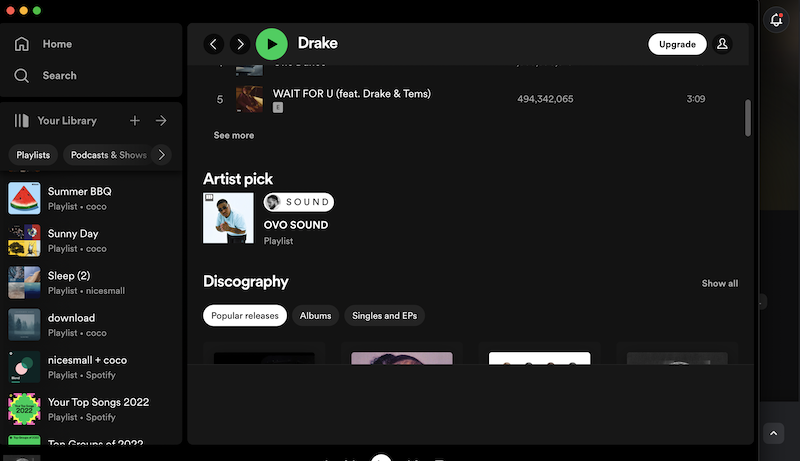This screenshot has height=461, width=800.
Task: Open the OVO SOUND artist pick playlist
Action: click(295, 225)
